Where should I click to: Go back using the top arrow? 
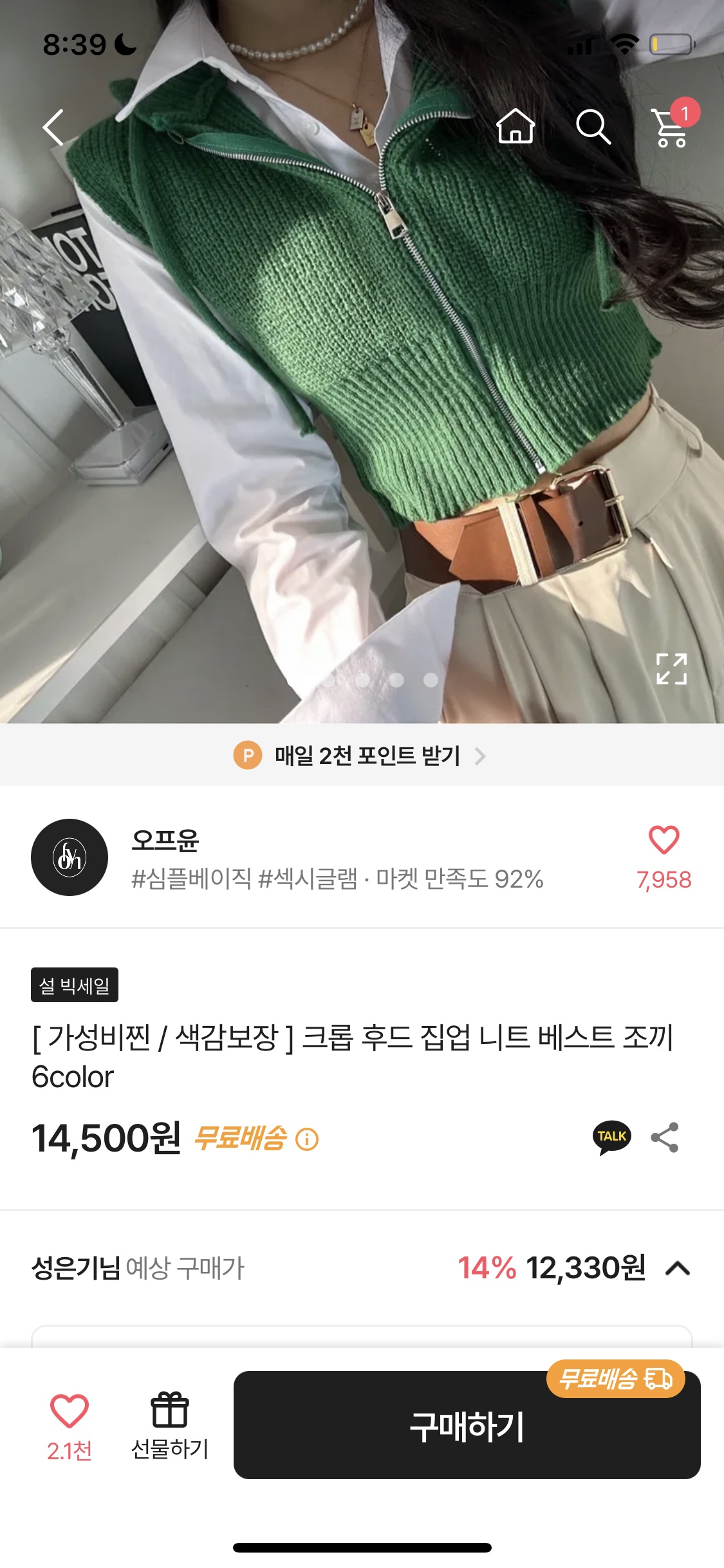[x=53, y=127]
